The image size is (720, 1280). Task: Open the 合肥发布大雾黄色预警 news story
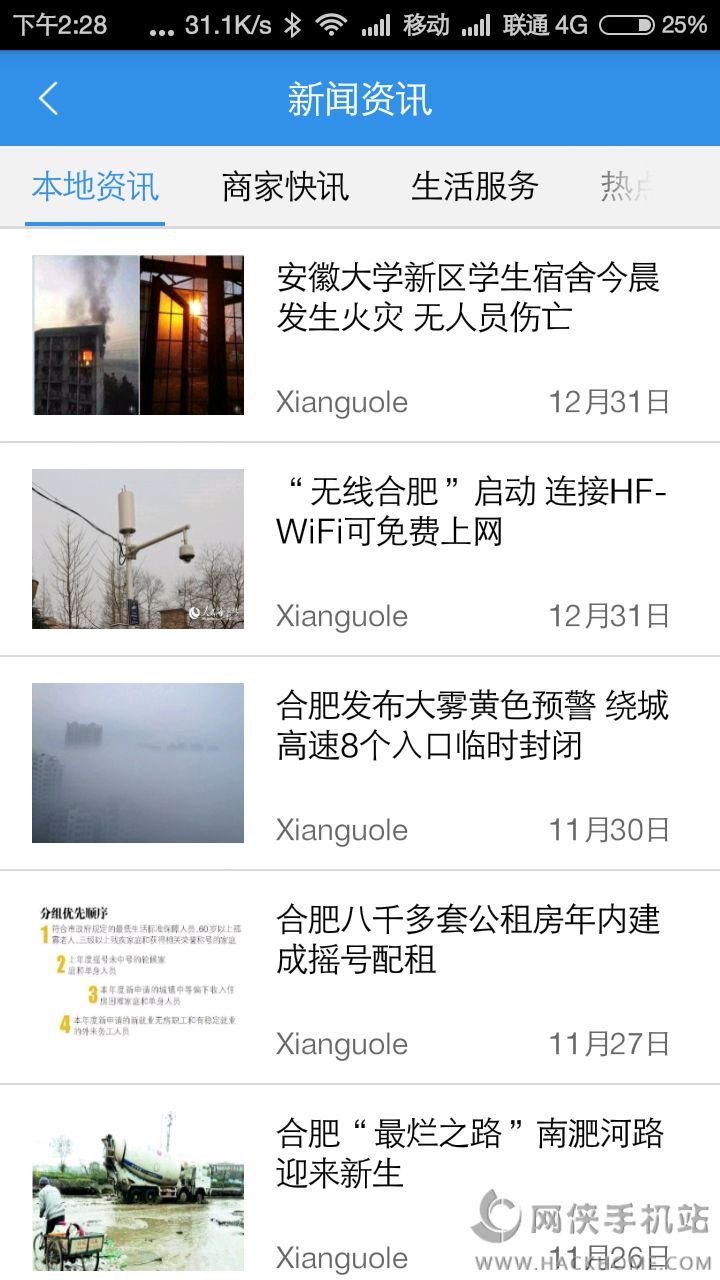(x=472, y=726)
